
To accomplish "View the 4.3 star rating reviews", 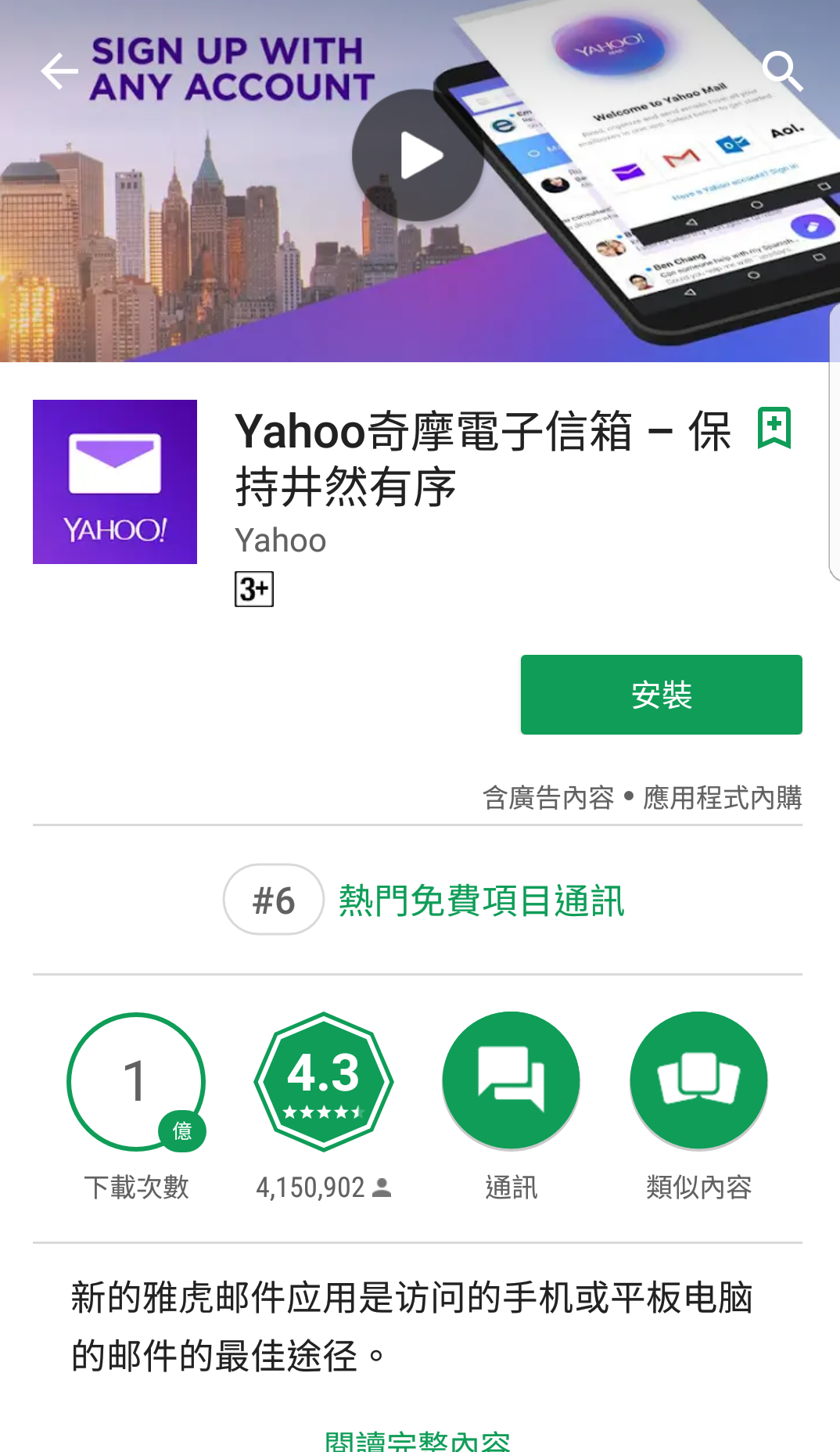I will point(323,1081).
